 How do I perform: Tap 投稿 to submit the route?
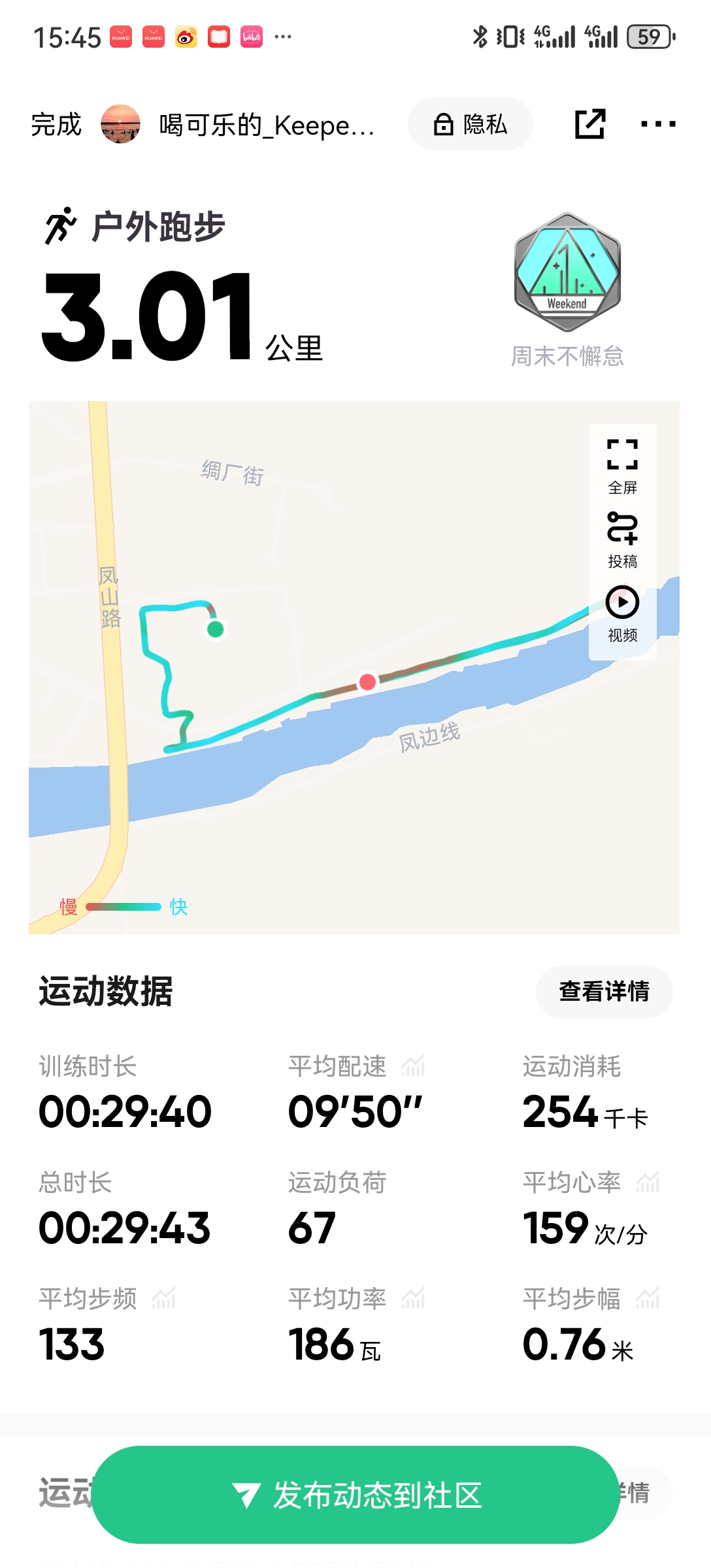pos(622,540)
